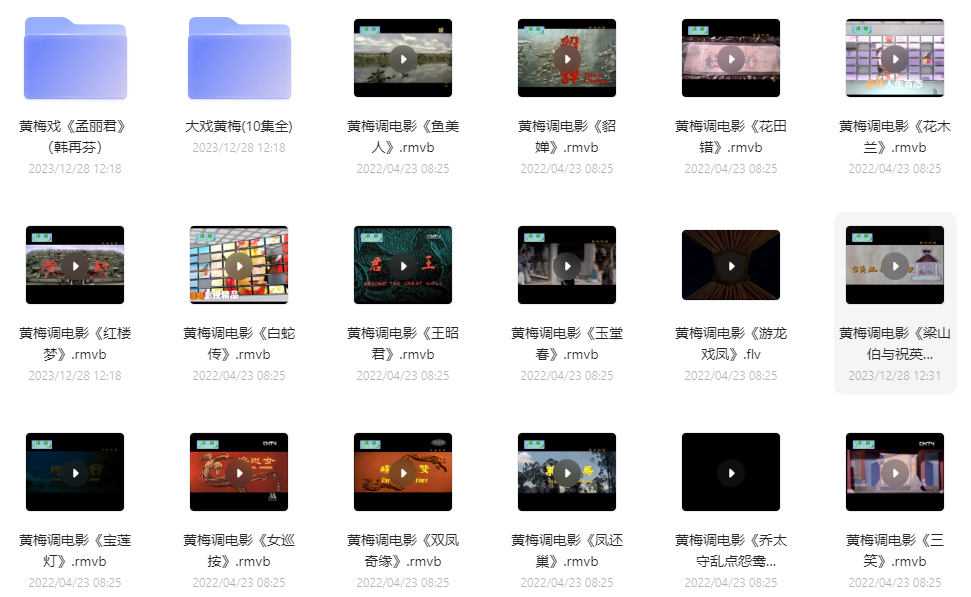Open the video 黄梅调电影《貂蝉》.rmvb

coord(567,58)
